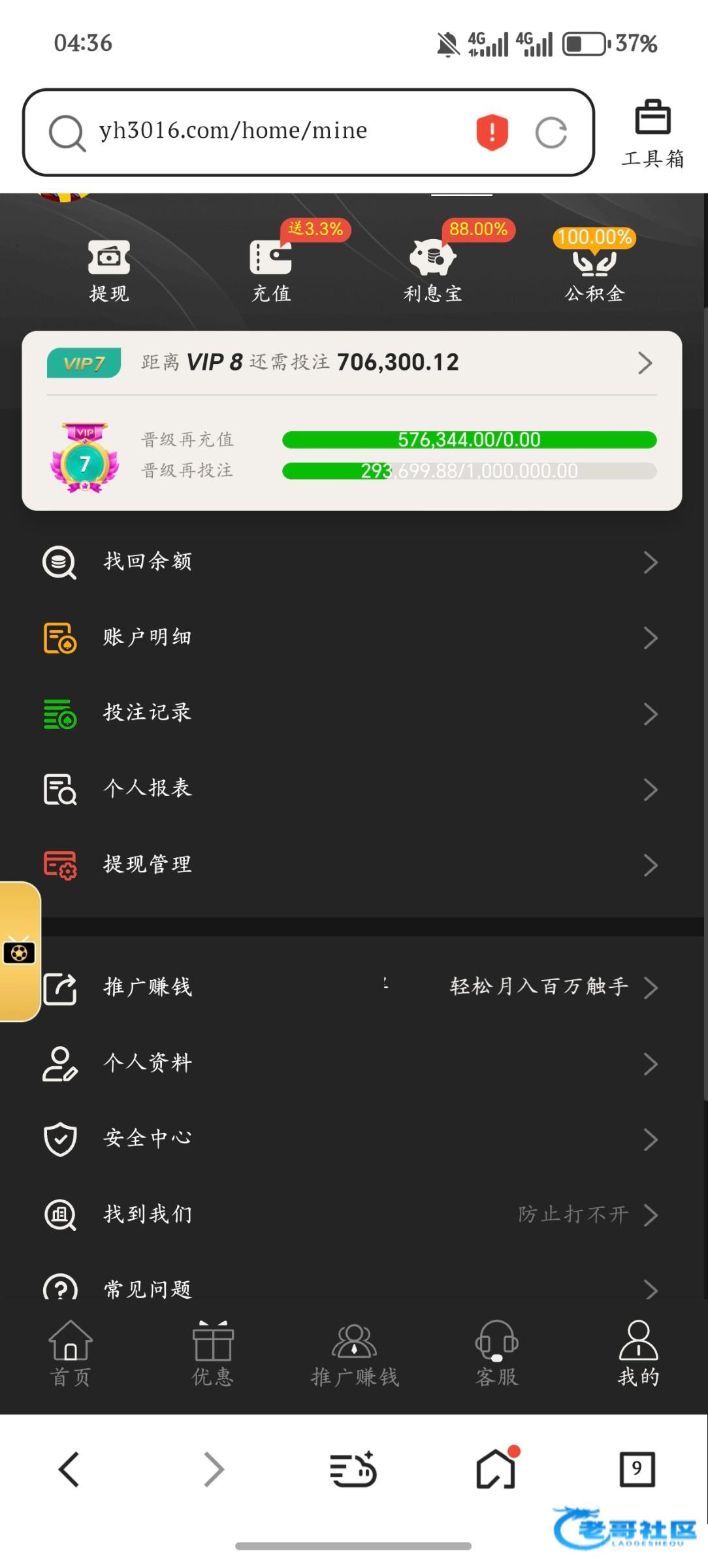Open 个人资料 profile info

[x=351, y=1063]
